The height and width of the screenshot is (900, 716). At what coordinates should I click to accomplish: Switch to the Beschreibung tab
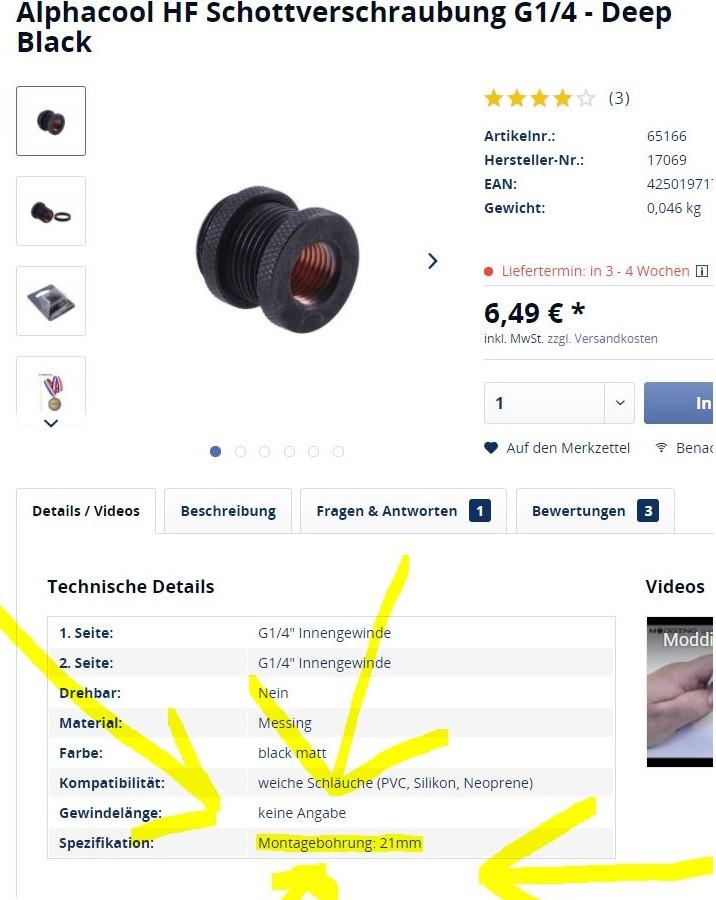coord(228,511)
